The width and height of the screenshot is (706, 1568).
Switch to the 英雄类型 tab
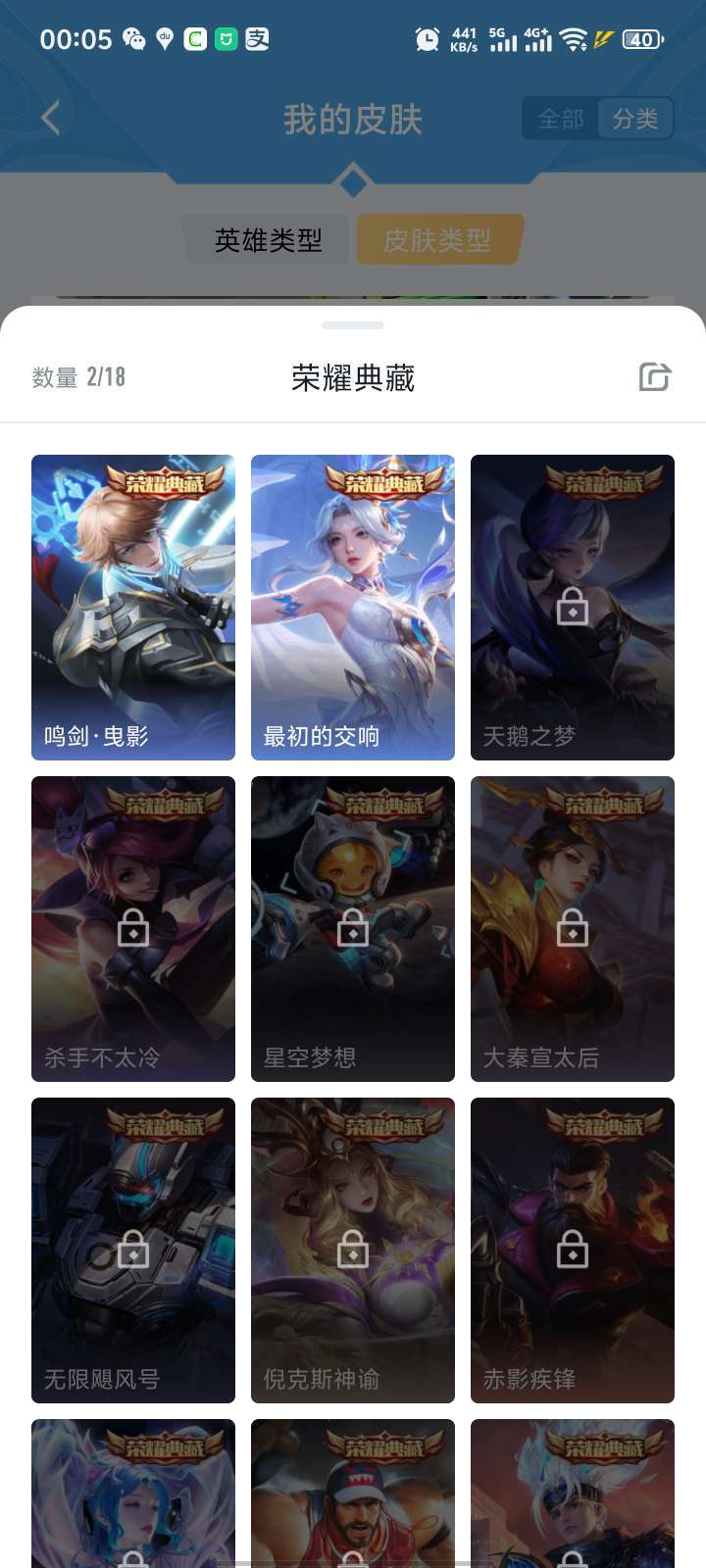[x=268, y=240]
